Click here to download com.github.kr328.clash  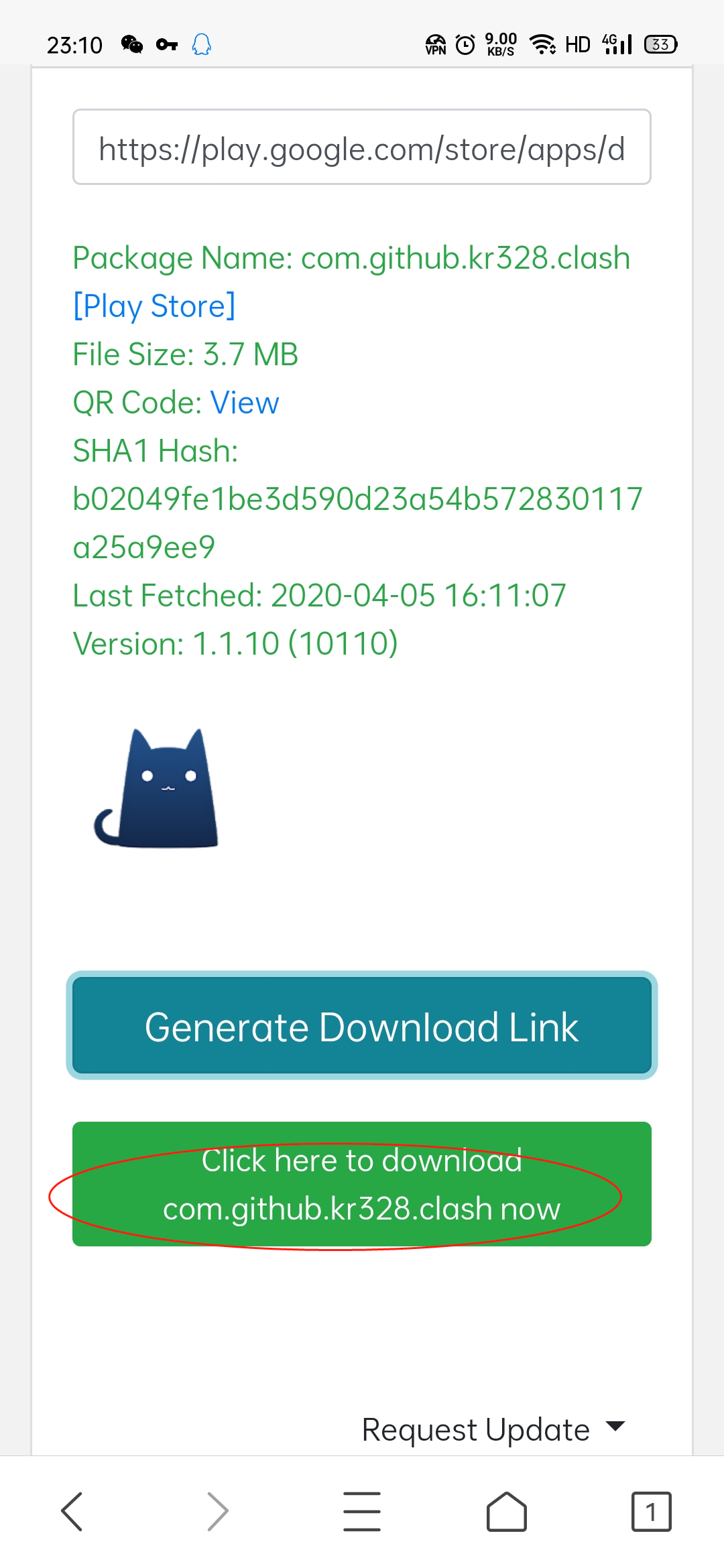tap(361, 1184)
